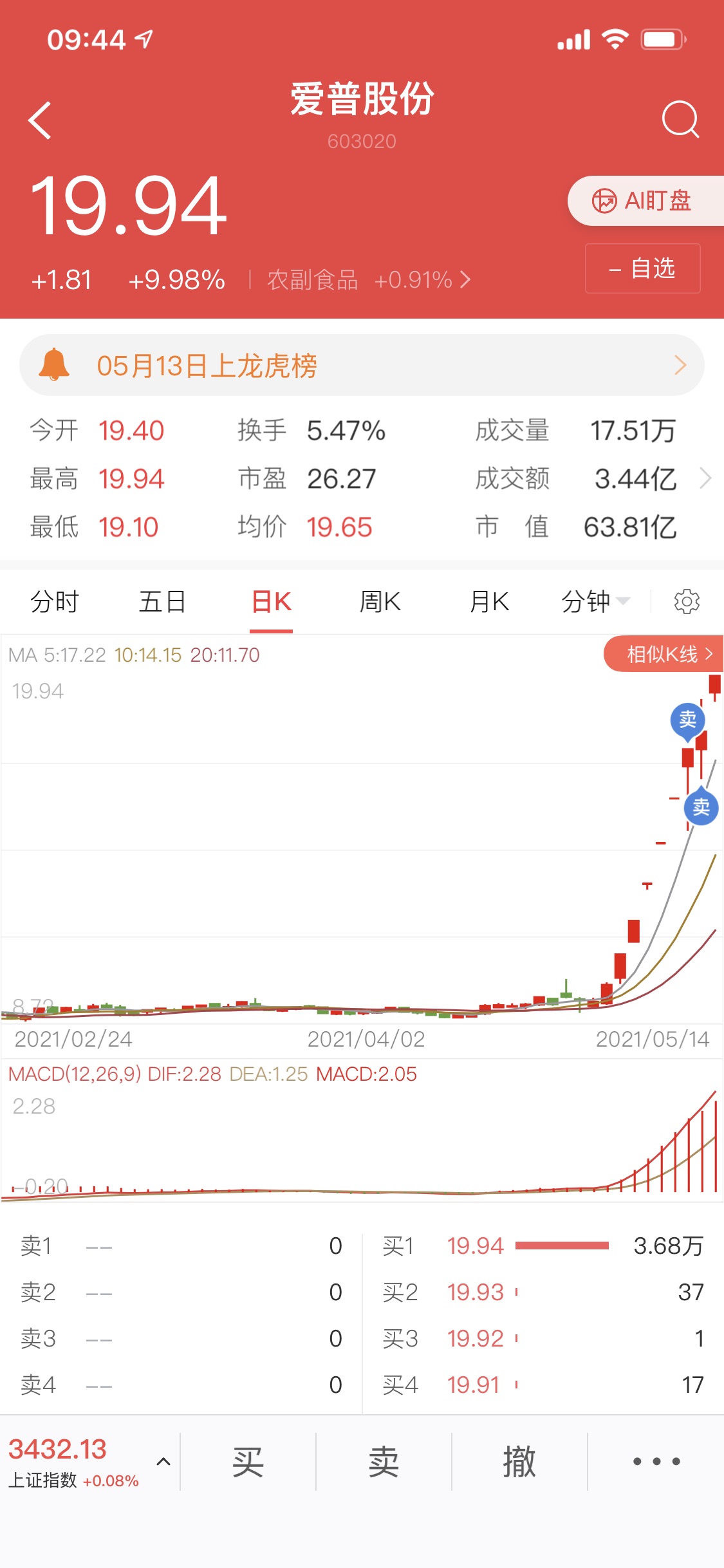This screenshot has width=724, height=1568.
Task: Tap the 撤 cancel order button
Action: pos(519,1461)
